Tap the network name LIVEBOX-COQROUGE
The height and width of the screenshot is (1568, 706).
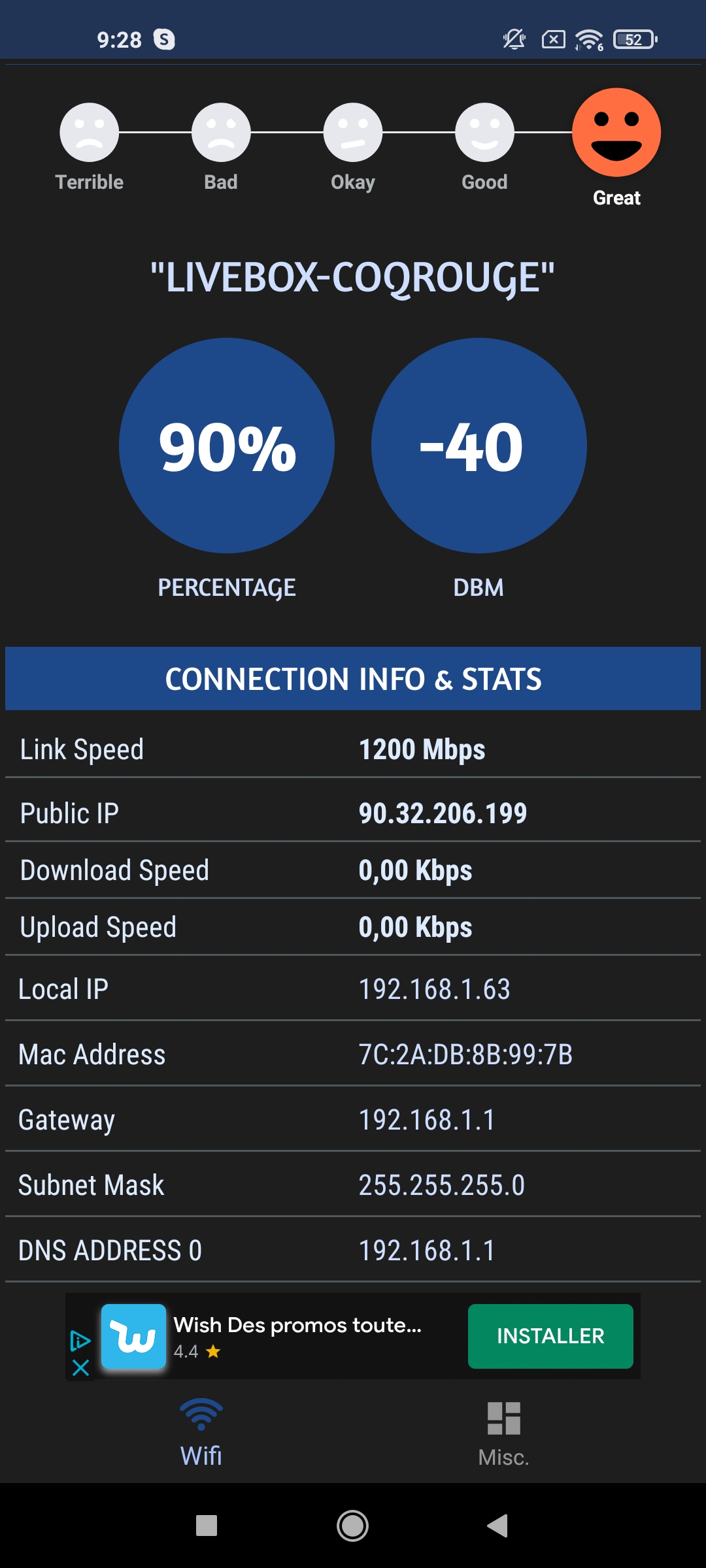click(x=353, y=277)
